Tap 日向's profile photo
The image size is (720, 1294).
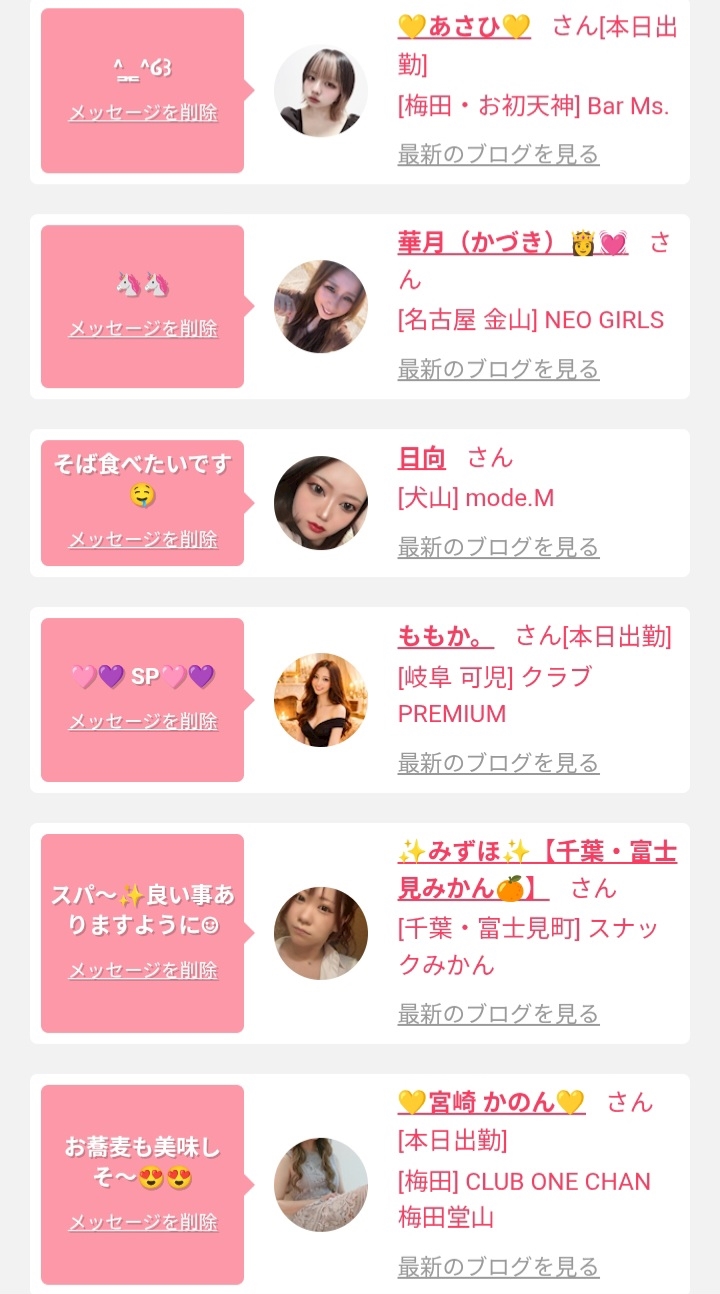321,503
